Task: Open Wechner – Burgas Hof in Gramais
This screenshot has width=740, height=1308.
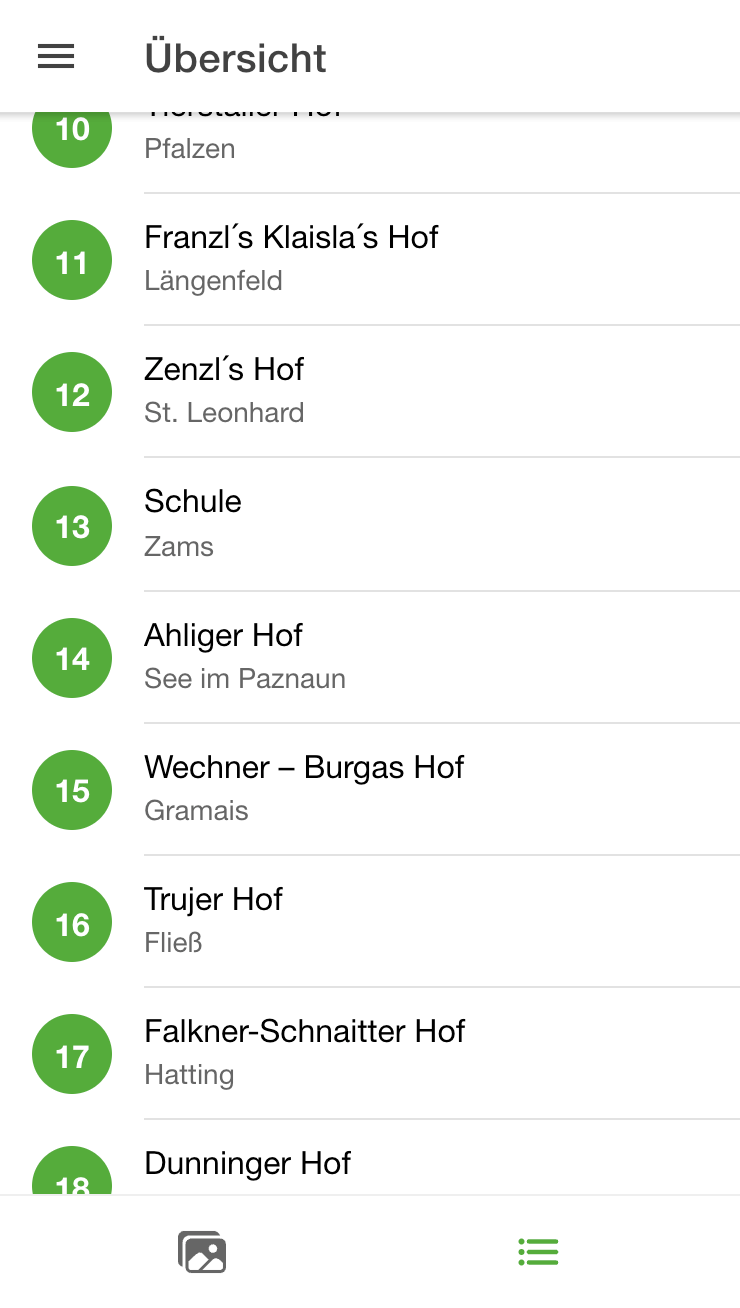Action: [370, 788]
